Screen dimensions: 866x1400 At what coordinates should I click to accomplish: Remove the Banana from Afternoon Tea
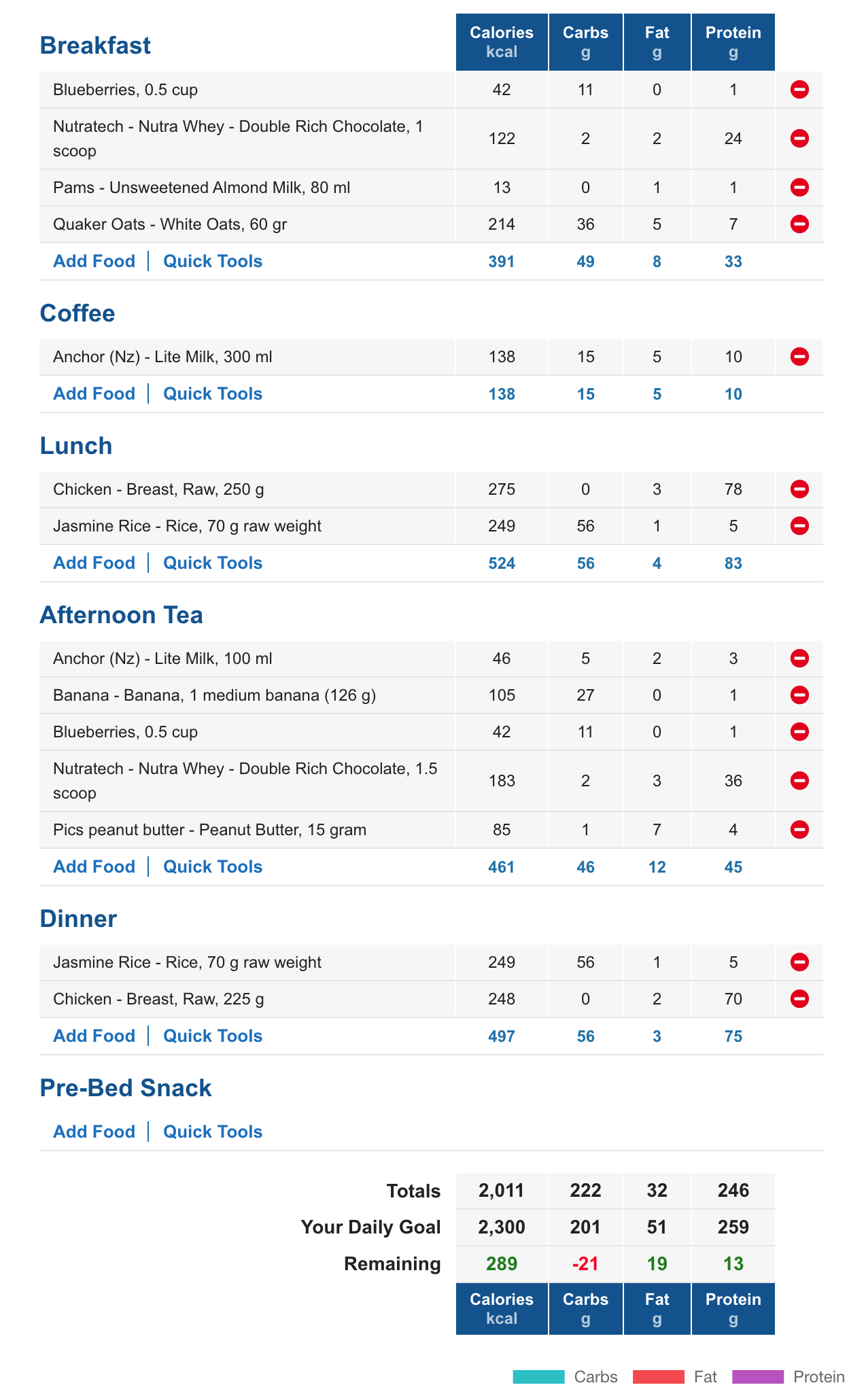pyautogui.click(x=799, y=695)
